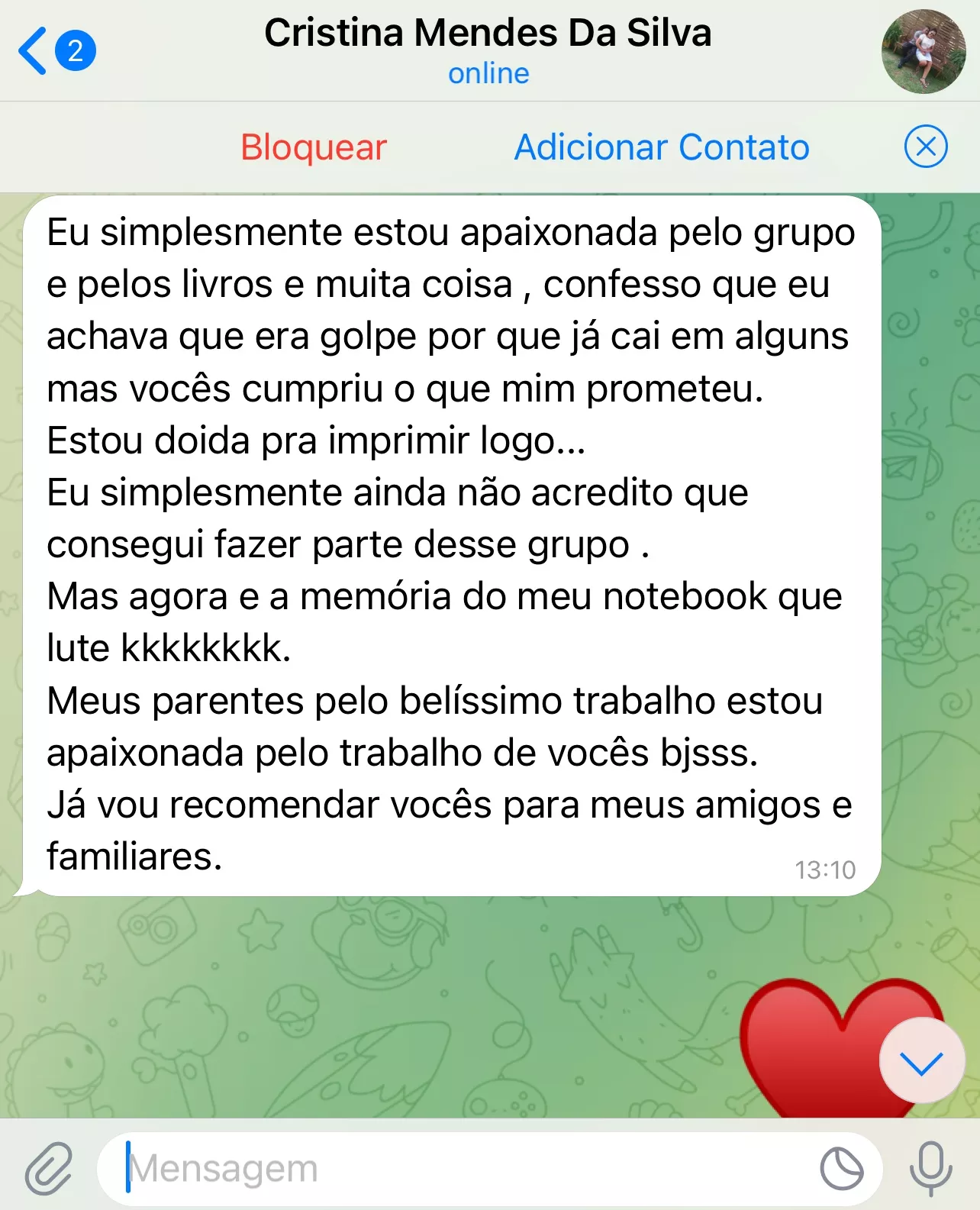Viewport: 980px width, 1210px height.
Task: Open Cristina Mendes Da Silva chat info
Action: coord(488,49)
